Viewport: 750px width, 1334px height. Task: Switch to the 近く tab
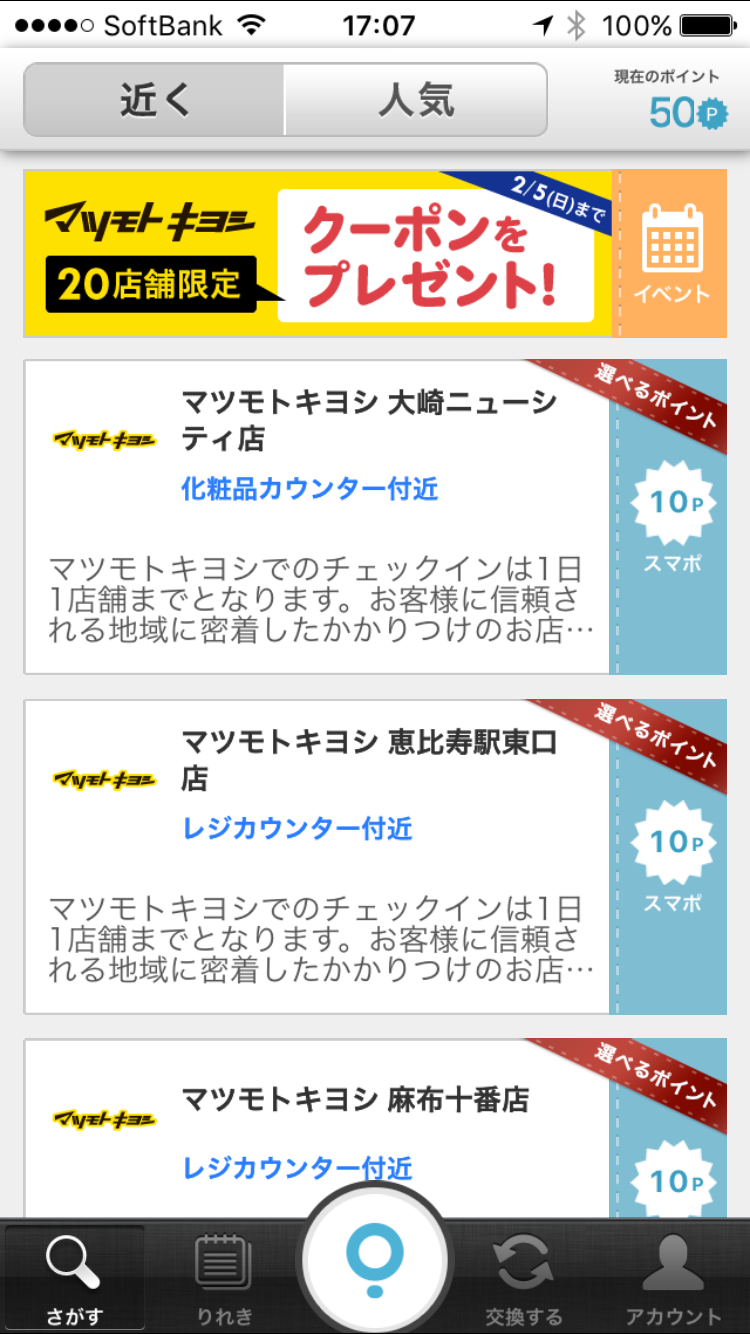pyautogui.click(x=155, y=100)
